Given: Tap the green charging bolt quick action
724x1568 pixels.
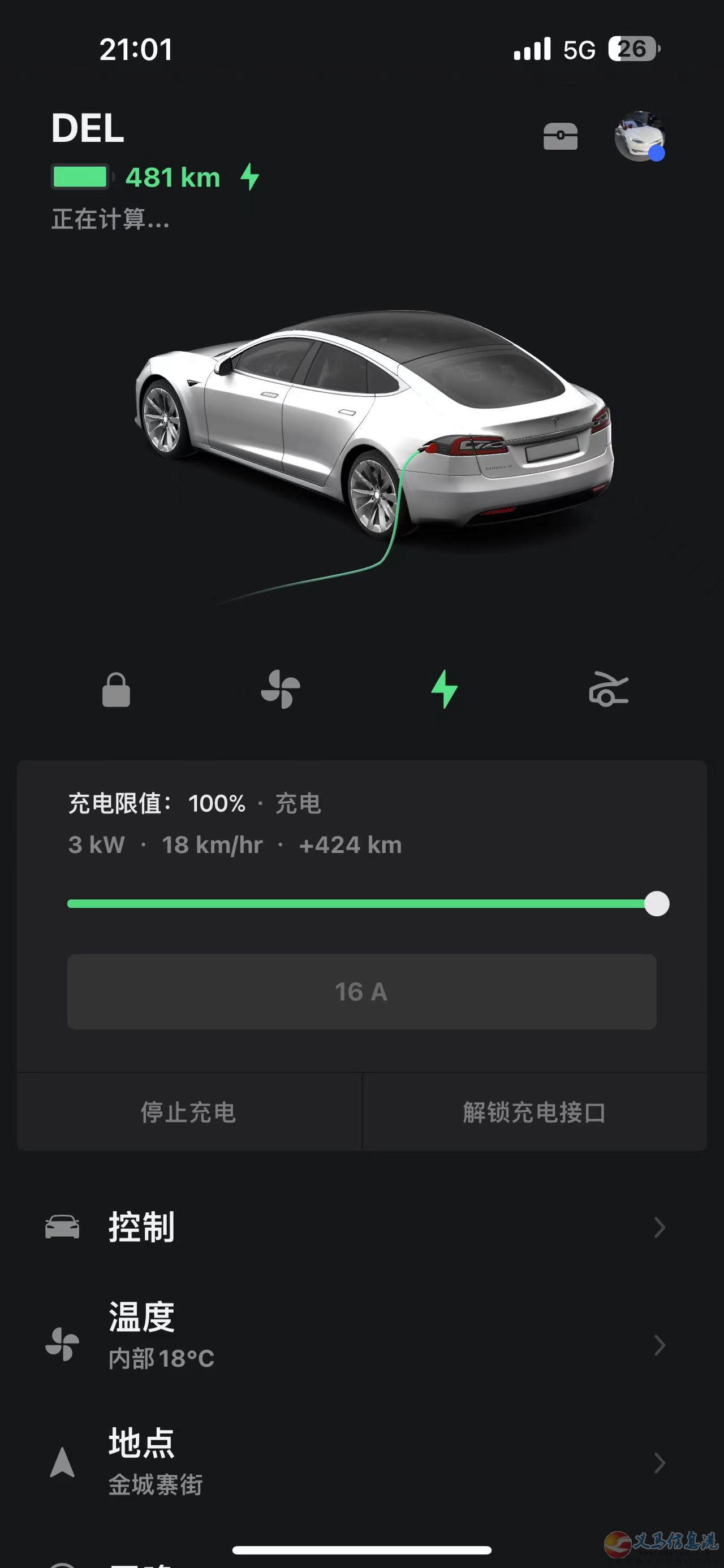Looking at the screenshot, I should [445, 690].
